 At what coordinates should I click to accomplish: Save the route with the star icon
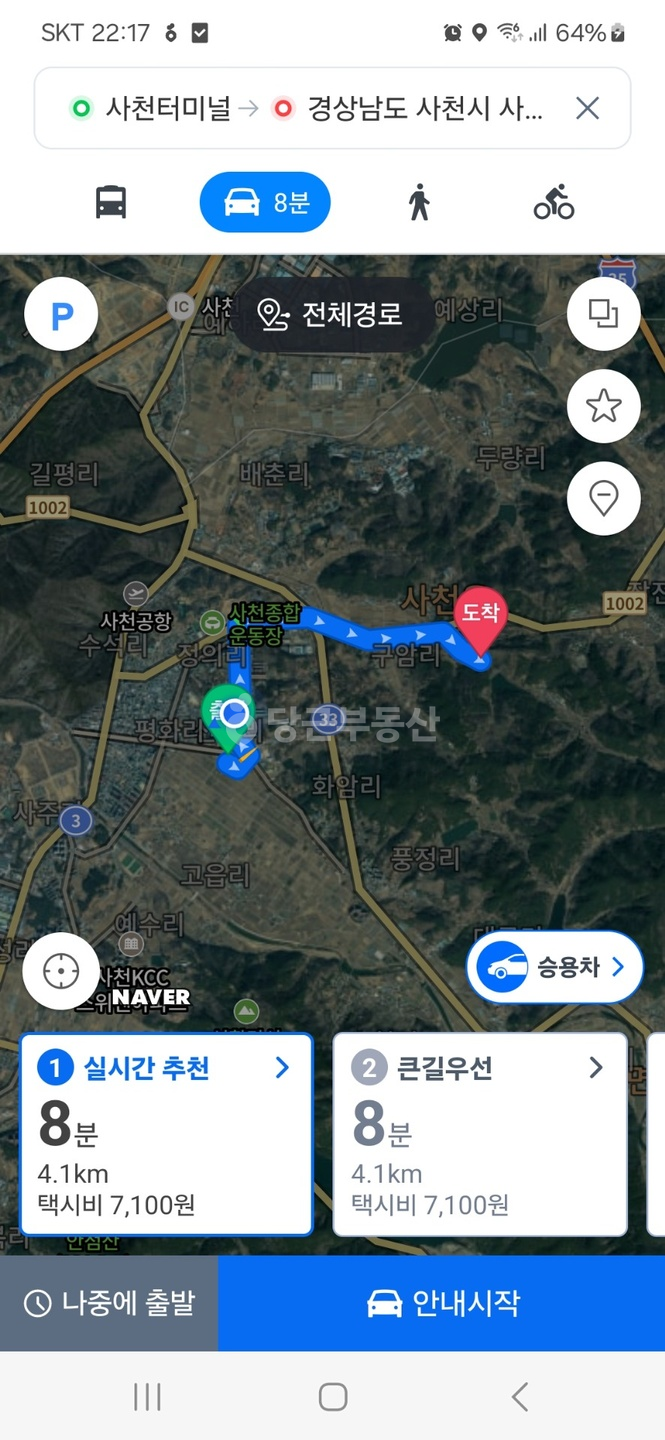(604, 406)
